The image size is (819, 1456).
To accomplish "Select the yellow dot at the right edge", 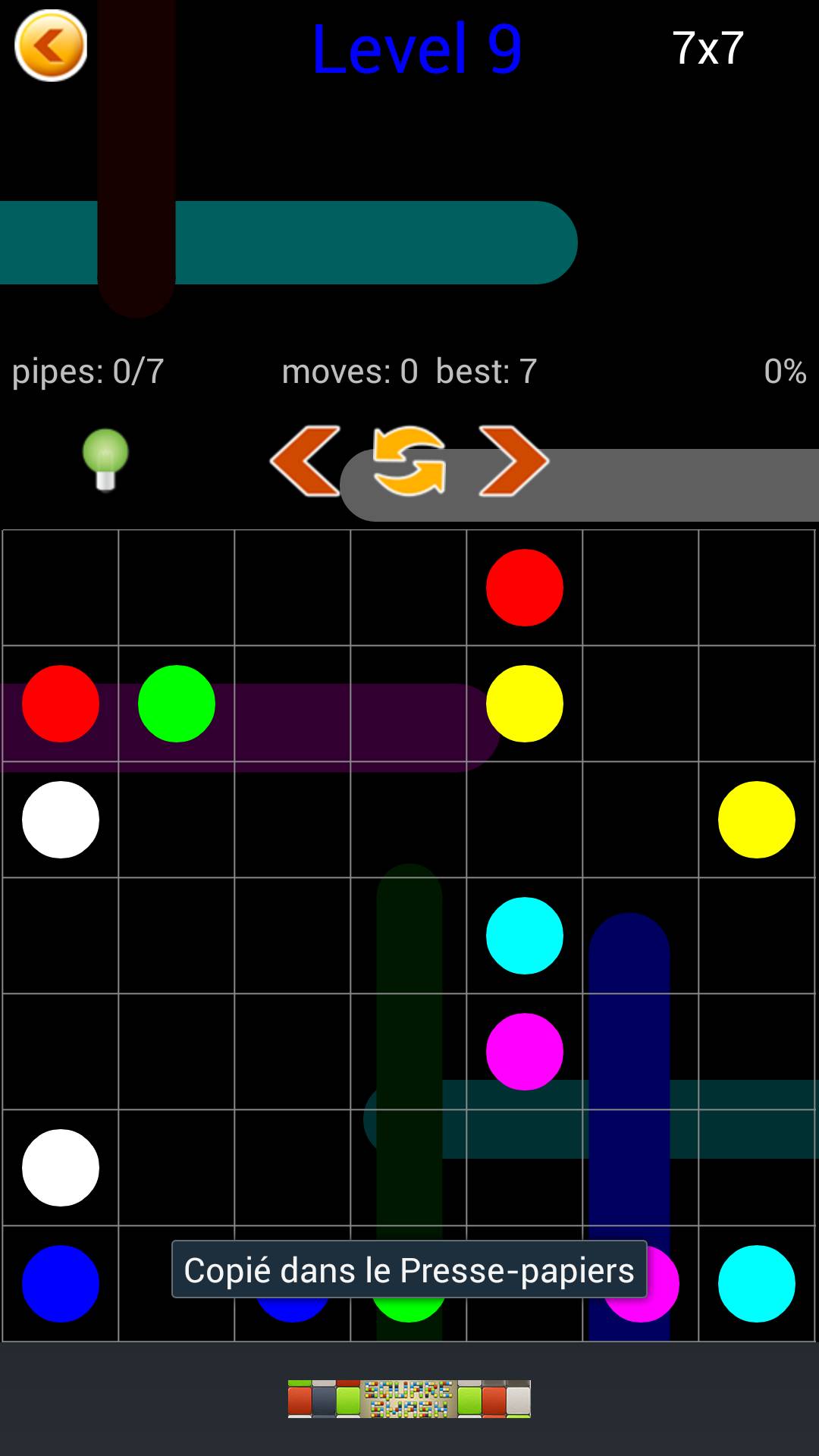I will [756, 820].
